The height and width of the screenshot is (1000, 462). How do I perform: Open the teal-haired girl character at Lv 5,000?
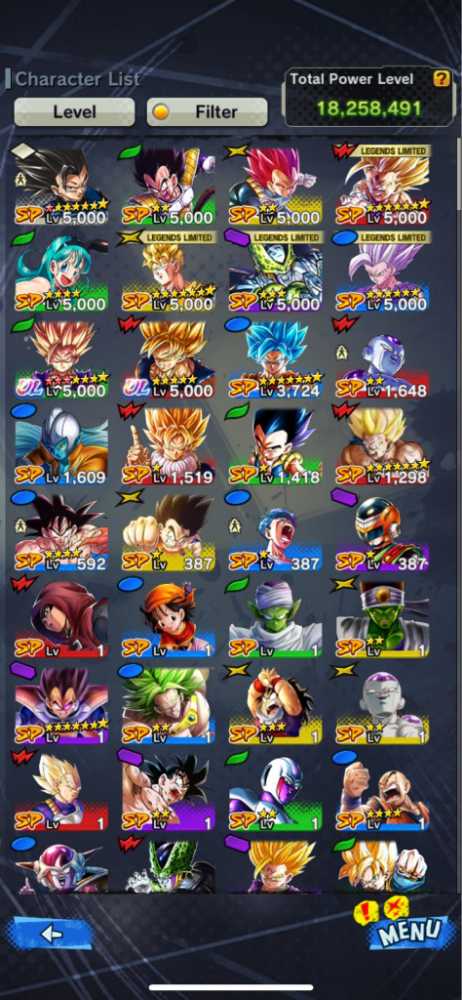pyautogui.click(x=61, y=272)
